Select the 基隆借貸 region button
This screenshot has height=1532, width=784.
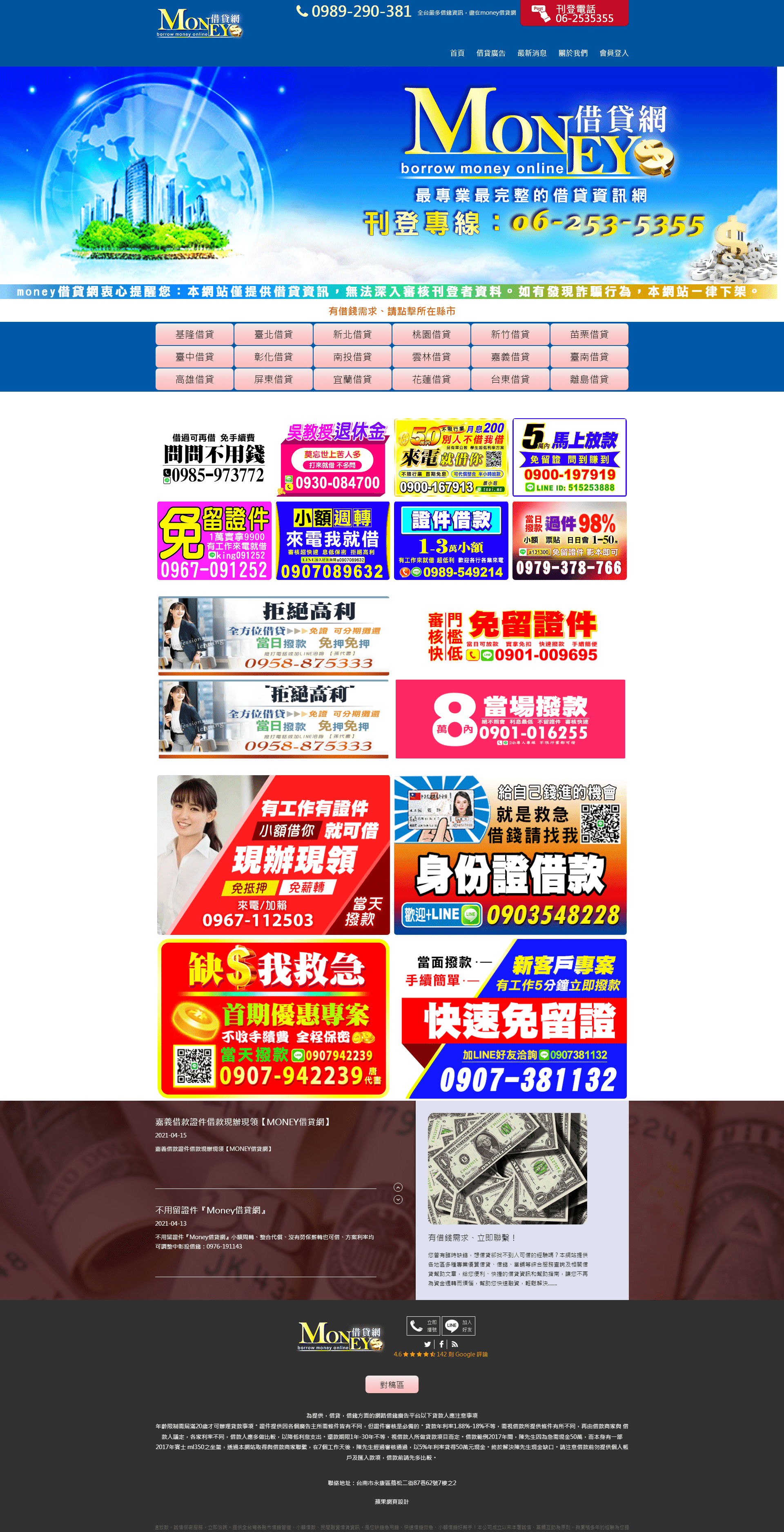pos(194,334)
